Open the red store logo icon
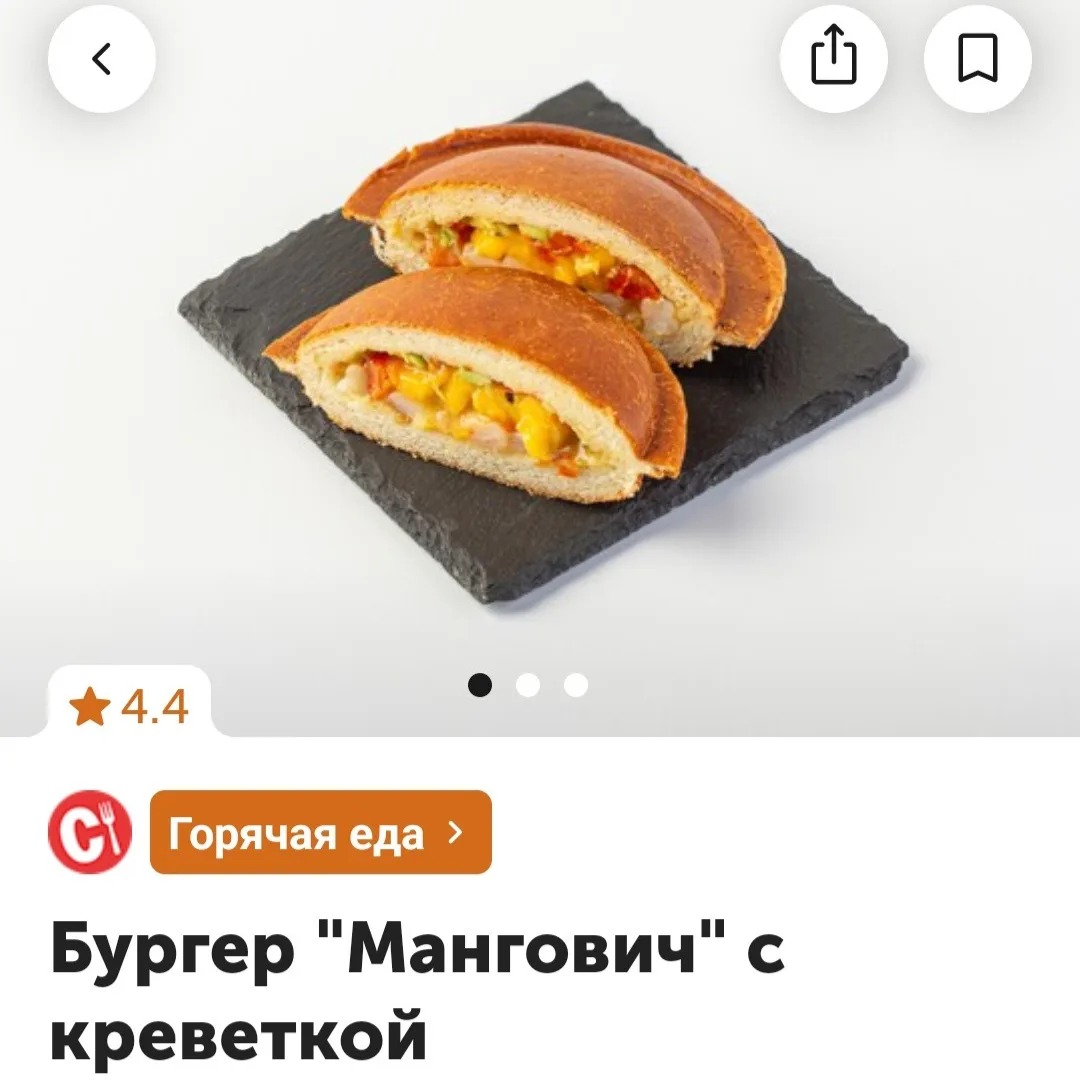 pos(90,832)
